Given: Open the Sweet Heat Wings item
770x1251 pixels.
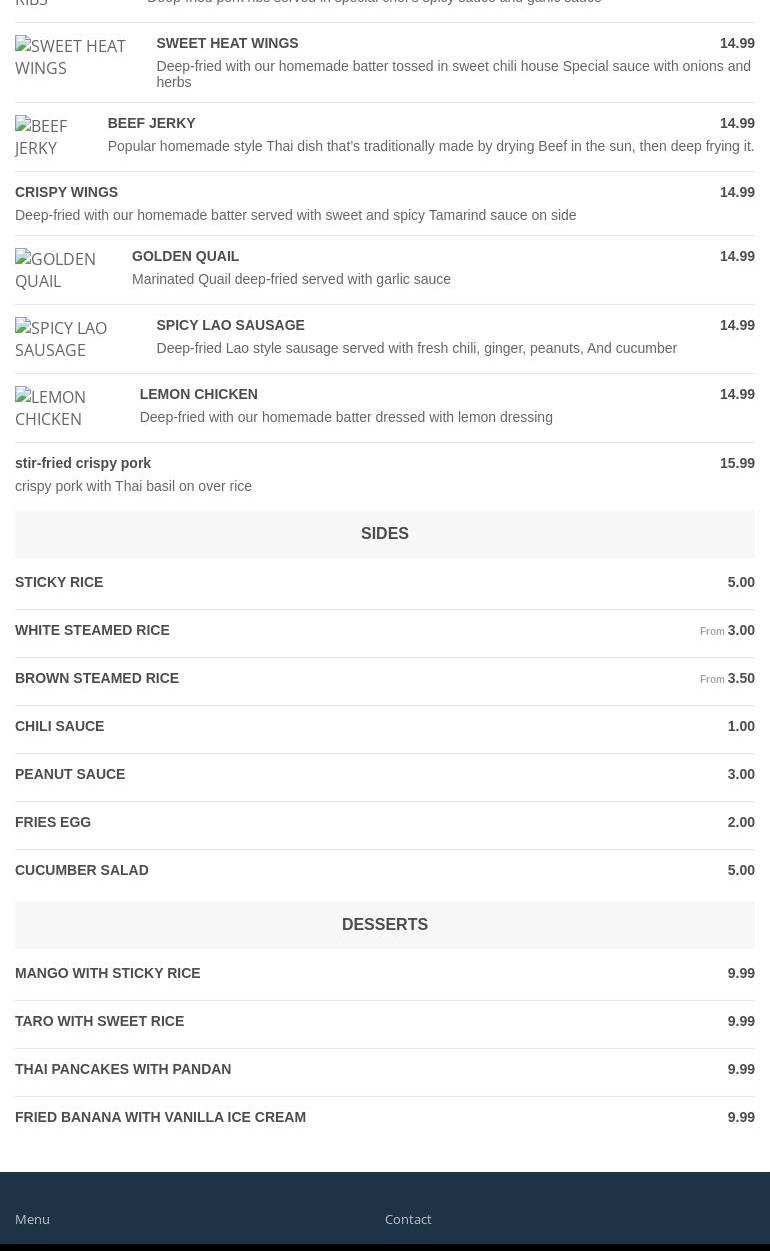Looking at the screenshot, I should tap(227, 43).
